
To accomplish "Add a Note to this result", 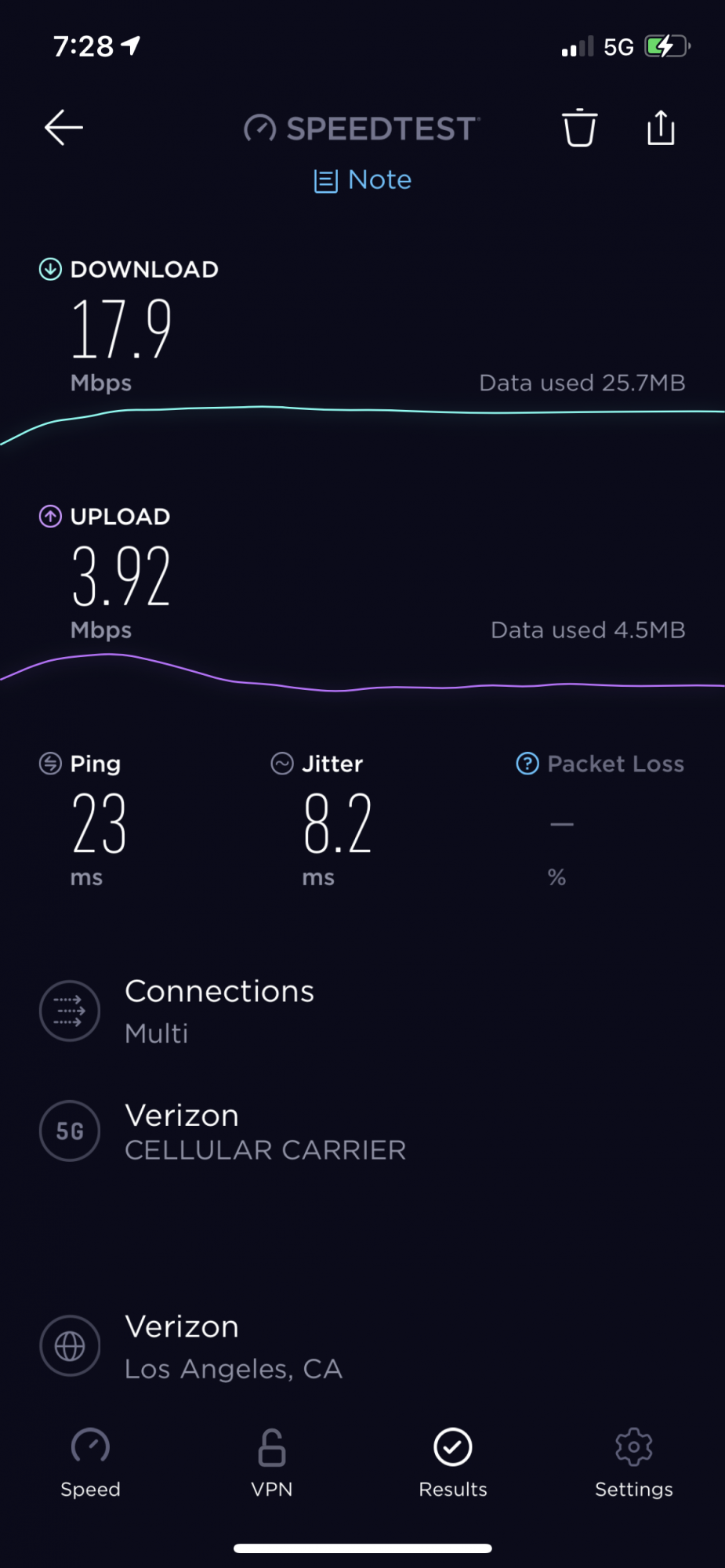I will point(363,180).
